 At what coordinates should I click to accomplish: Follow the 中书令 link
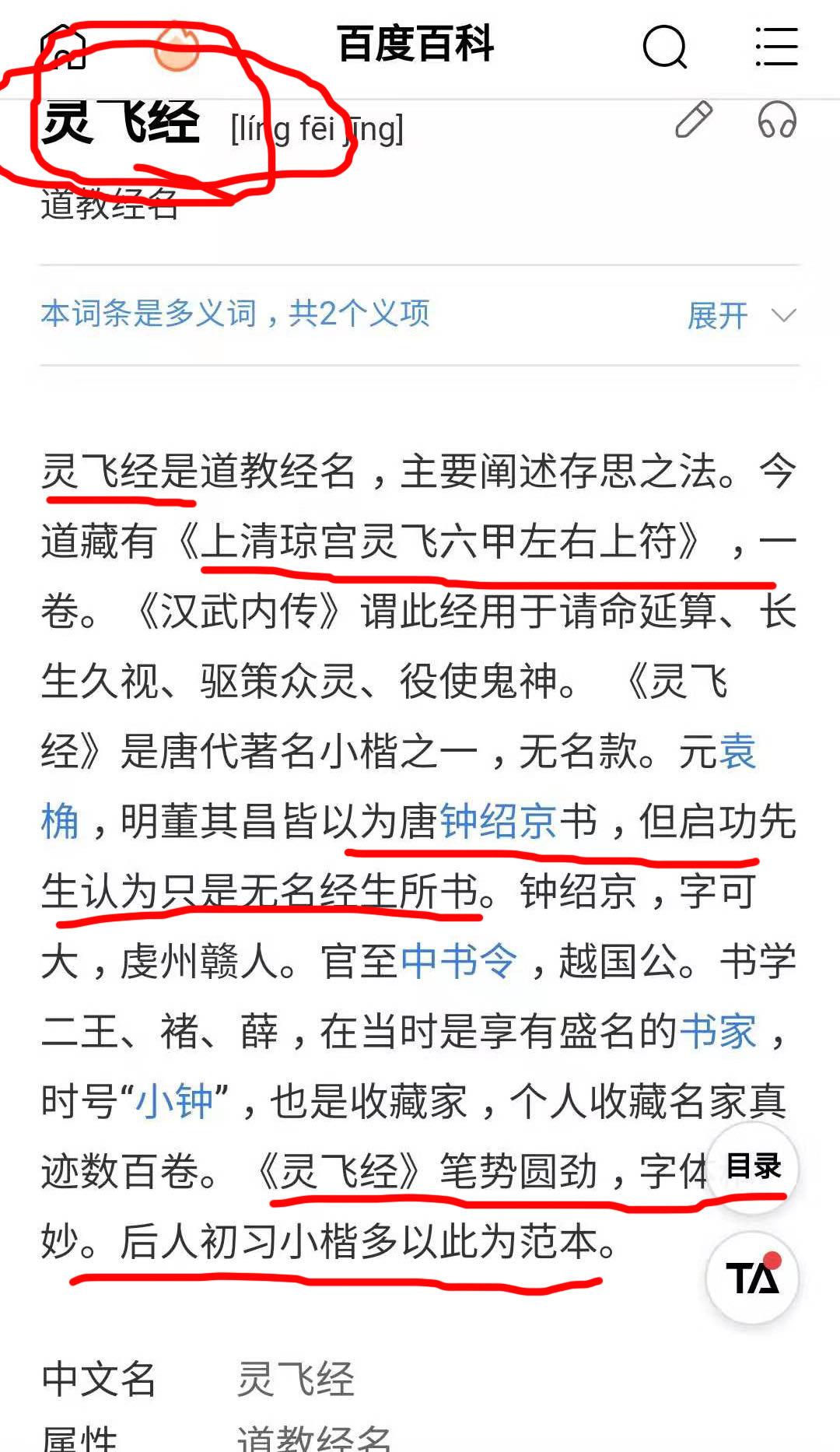pyautogui.click(x=459, y=962)
